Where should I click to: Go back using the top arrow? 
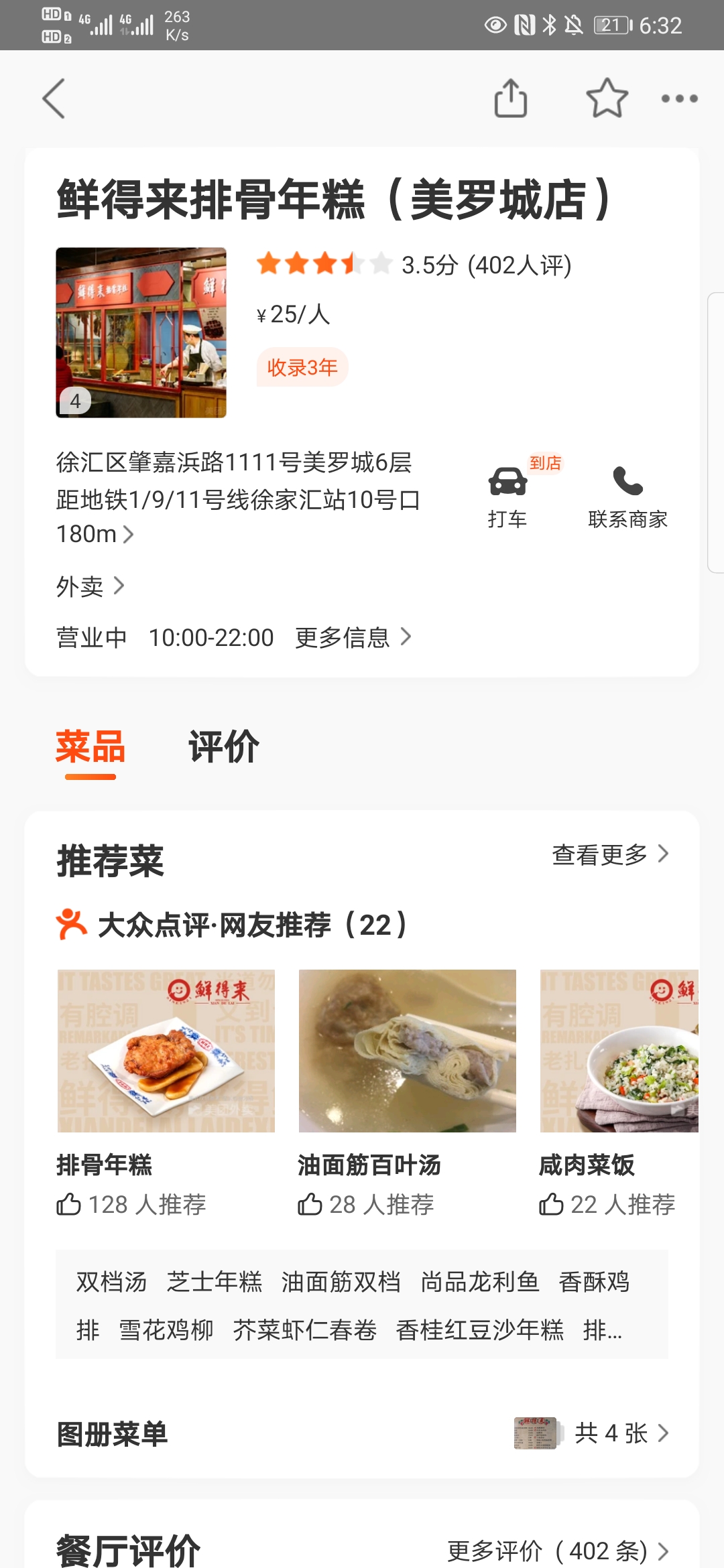(54, 99)
